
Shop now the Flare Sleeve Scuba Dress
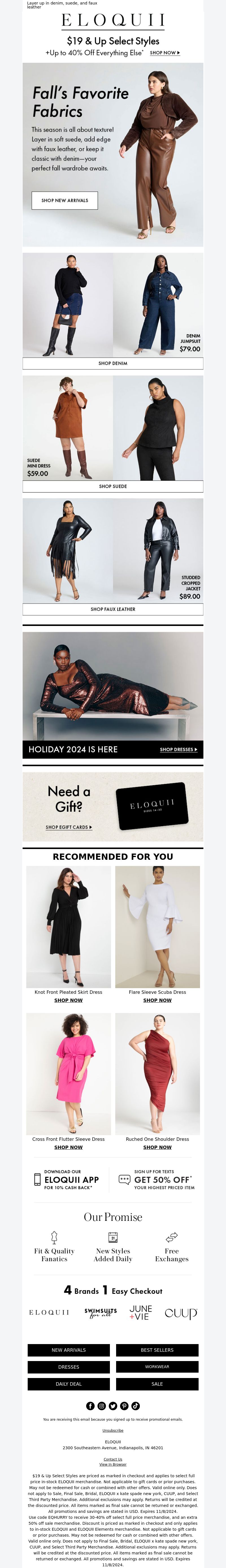tap(157, 1000)
